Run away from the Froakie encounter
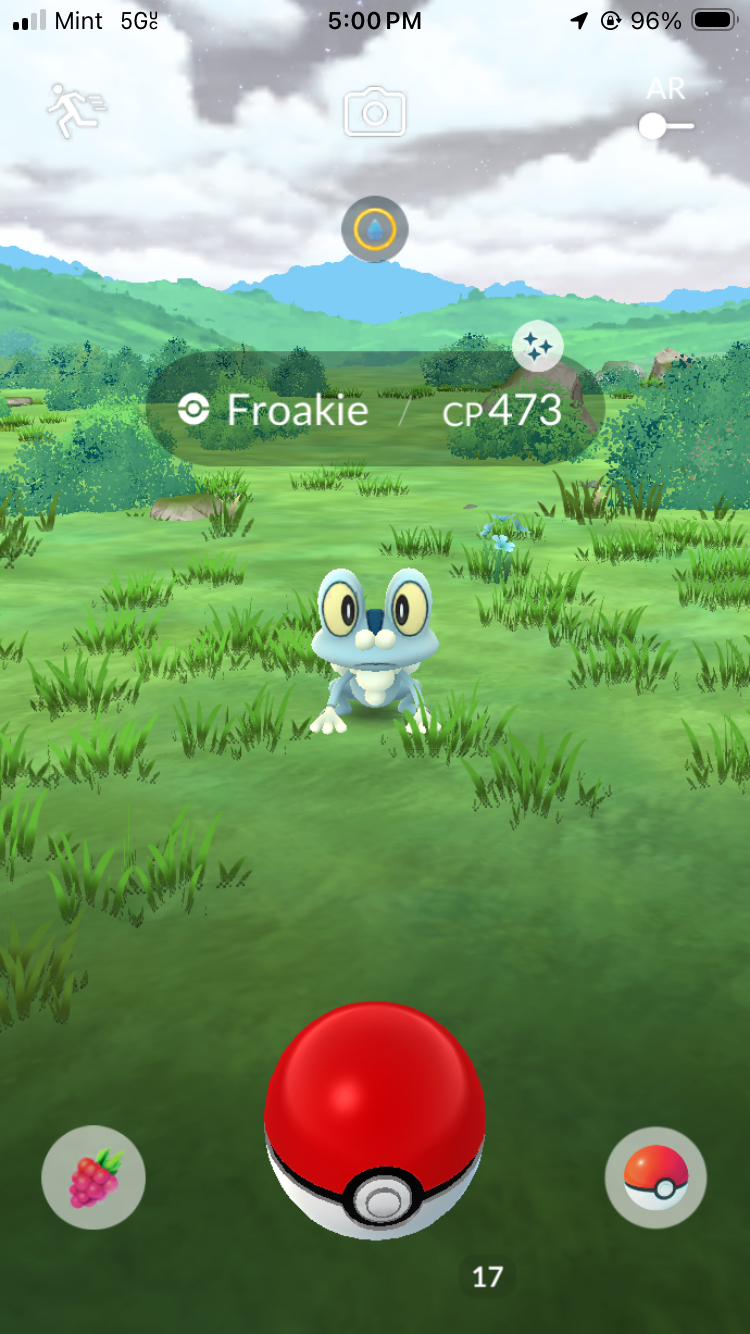This screenshot has width=750, height=1334. (76, 109)
